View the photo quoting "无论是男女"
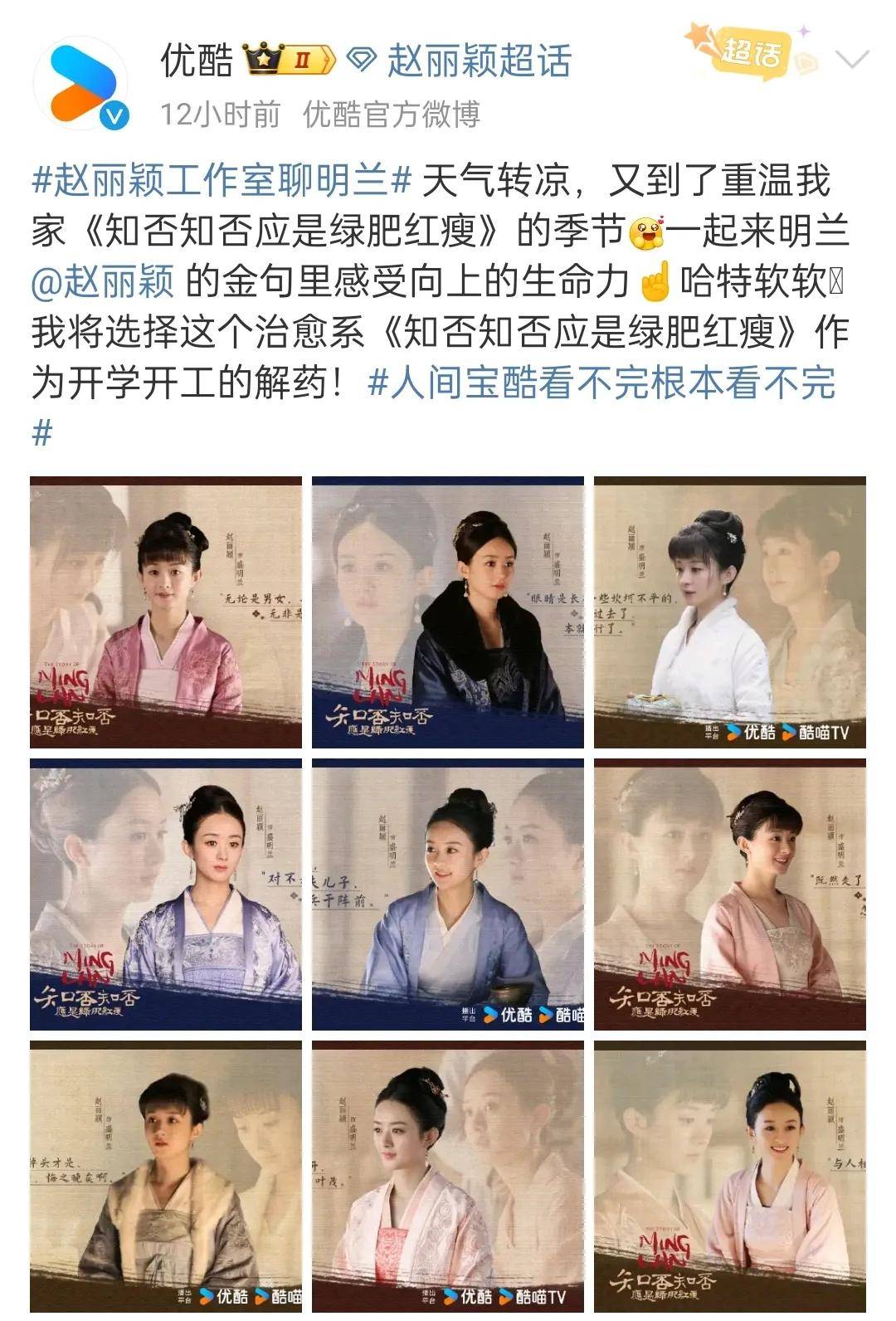 coord(166,612)
